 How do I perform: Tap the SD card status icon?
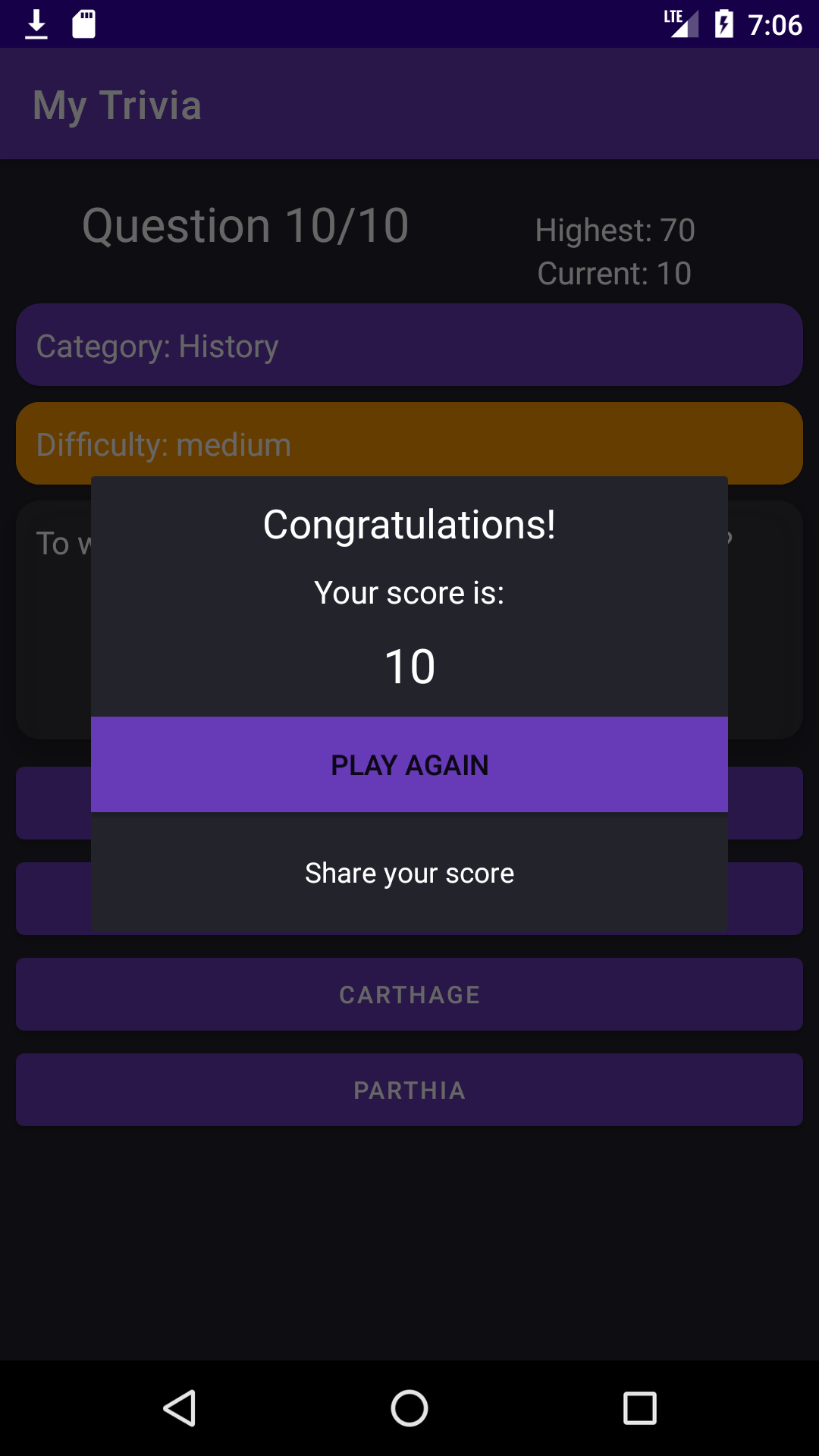(x=83, y=24)
